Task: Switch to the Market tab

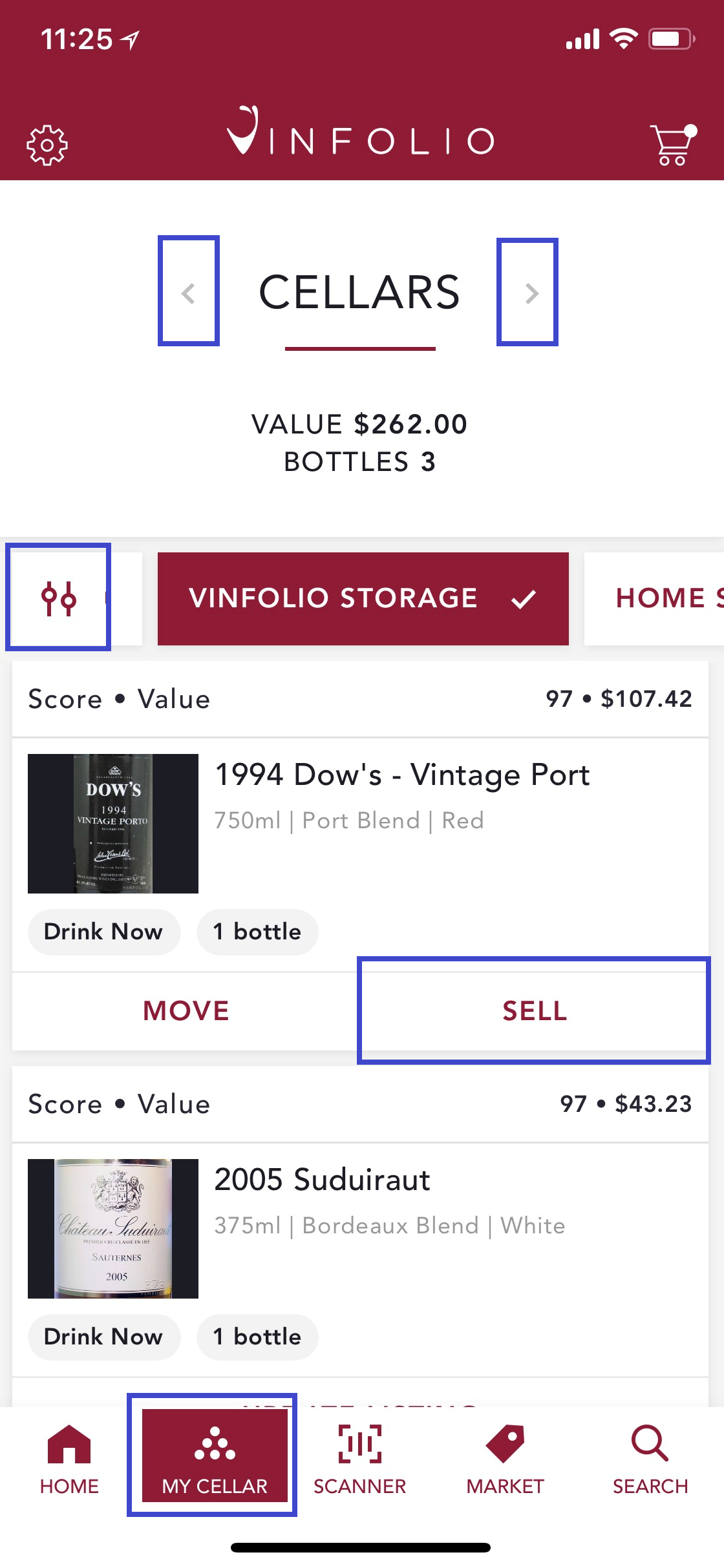Action: (506, 1460)
